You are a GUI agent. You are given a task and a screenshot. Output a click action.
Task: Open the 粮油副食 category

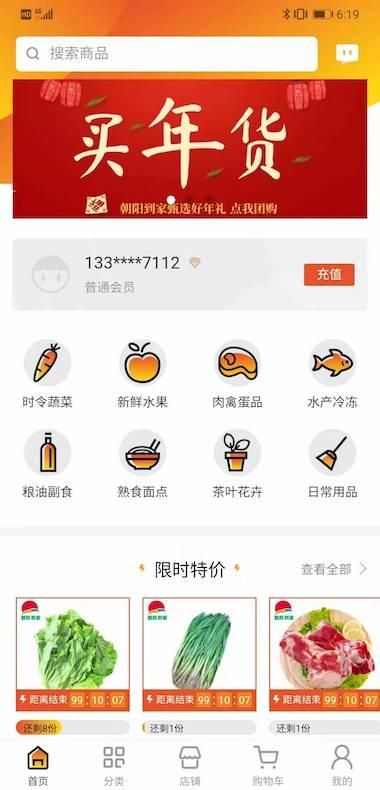pos(47,464)
